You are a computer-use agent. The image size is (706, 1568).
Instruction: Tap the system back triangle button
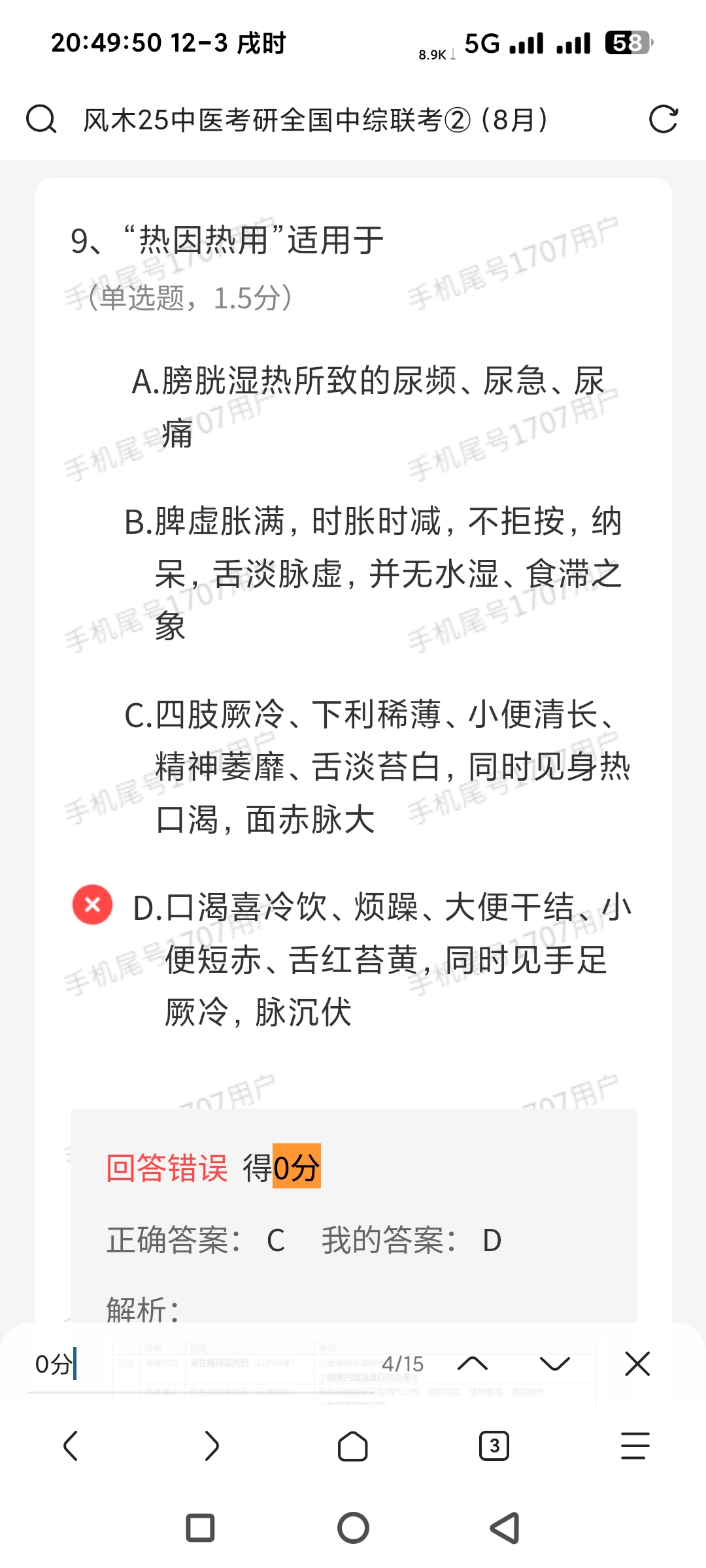pyautogui.click(x=505, y=1528)
